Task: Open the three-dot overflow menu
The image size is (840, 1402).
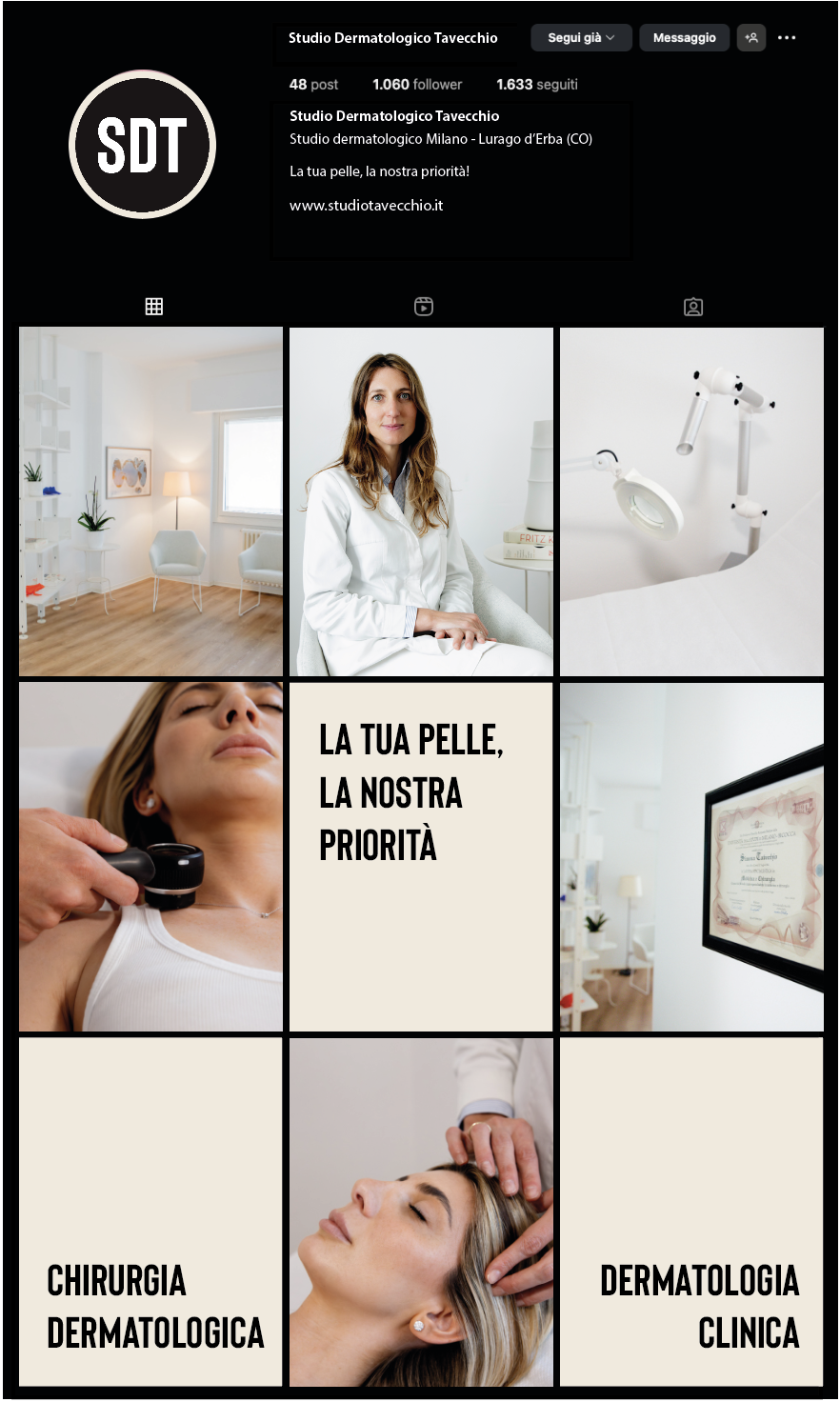Action: click(787, 38)
